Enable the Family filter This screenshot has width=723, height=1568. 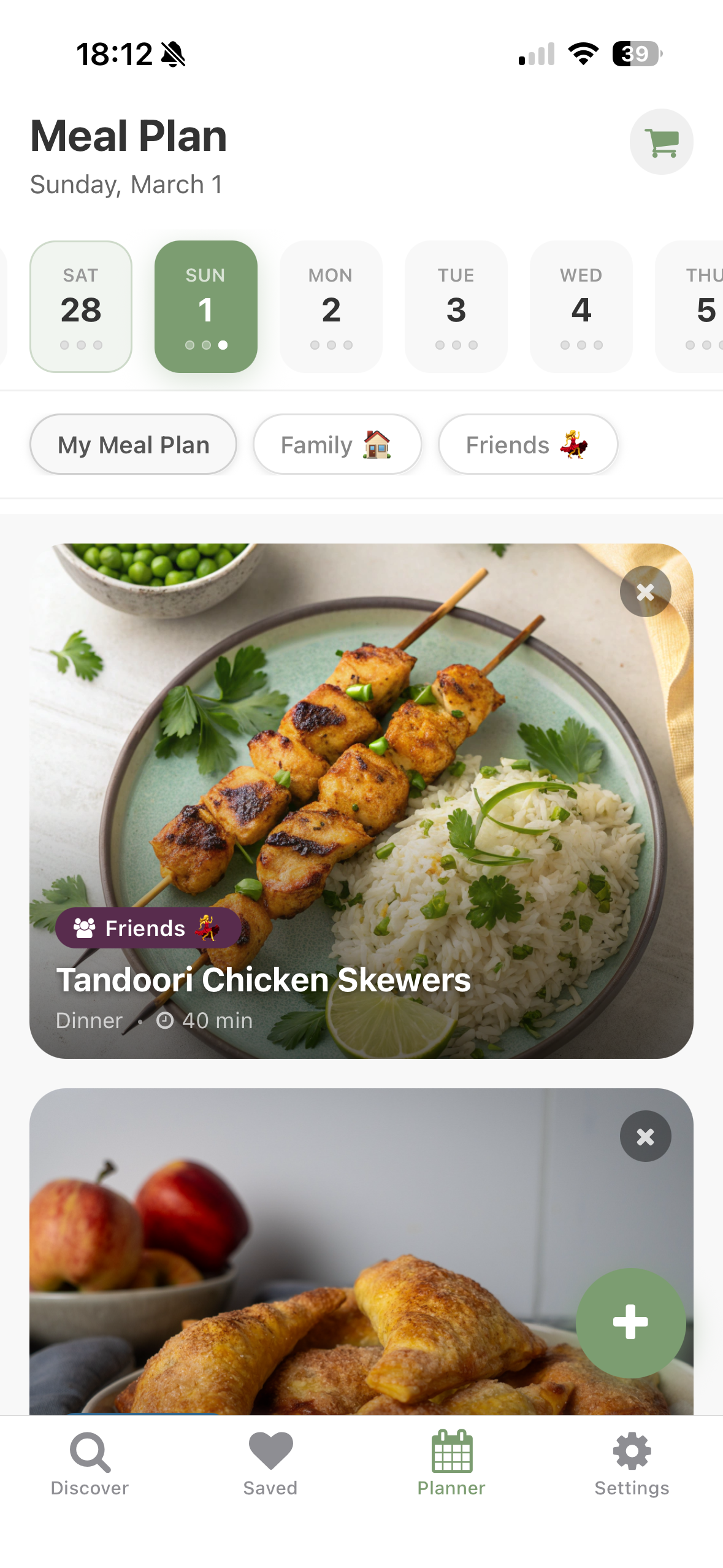pyautogui.click(x=337, y=444)
